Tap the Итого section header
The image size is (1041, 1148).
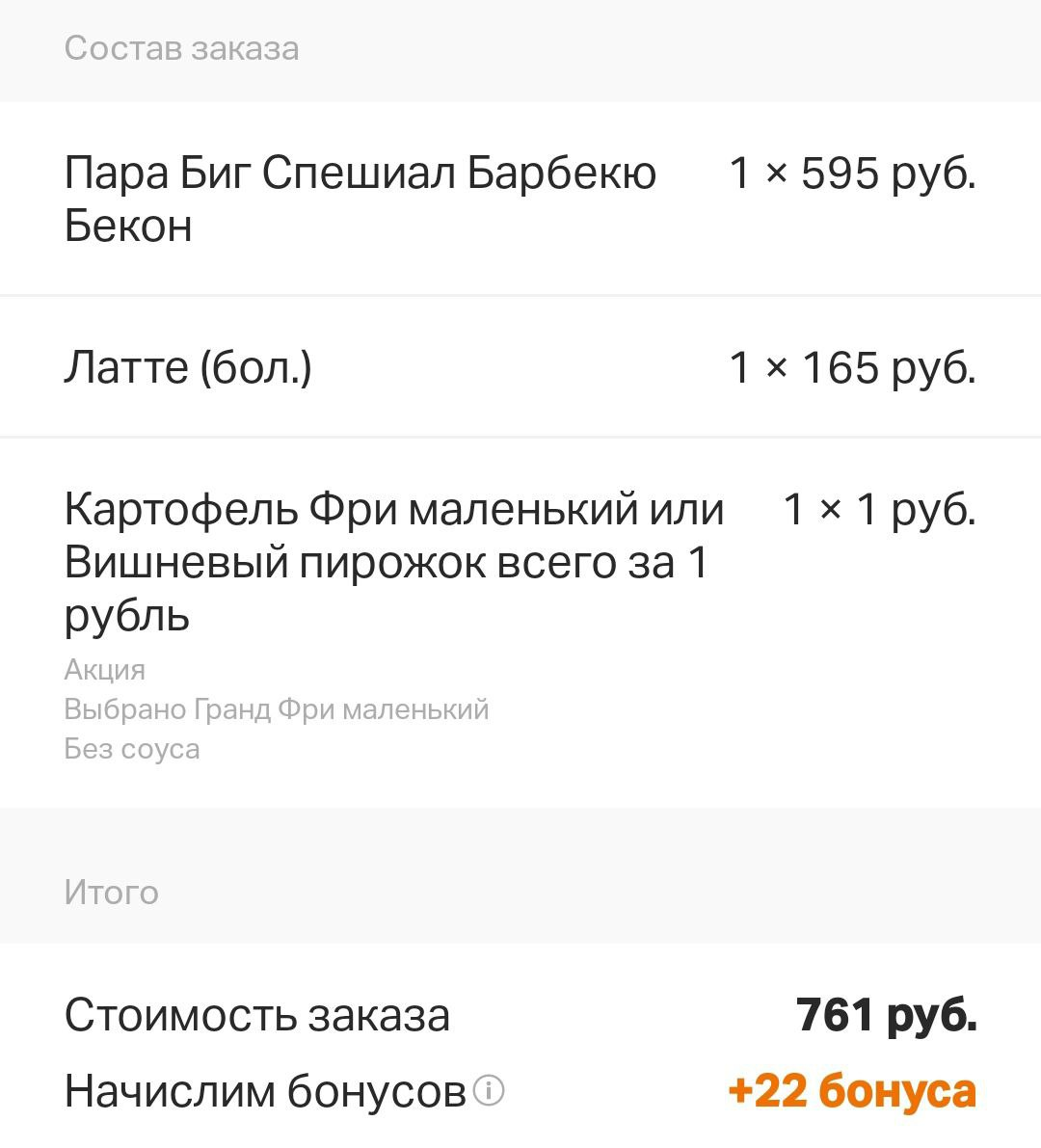[109, 892]
